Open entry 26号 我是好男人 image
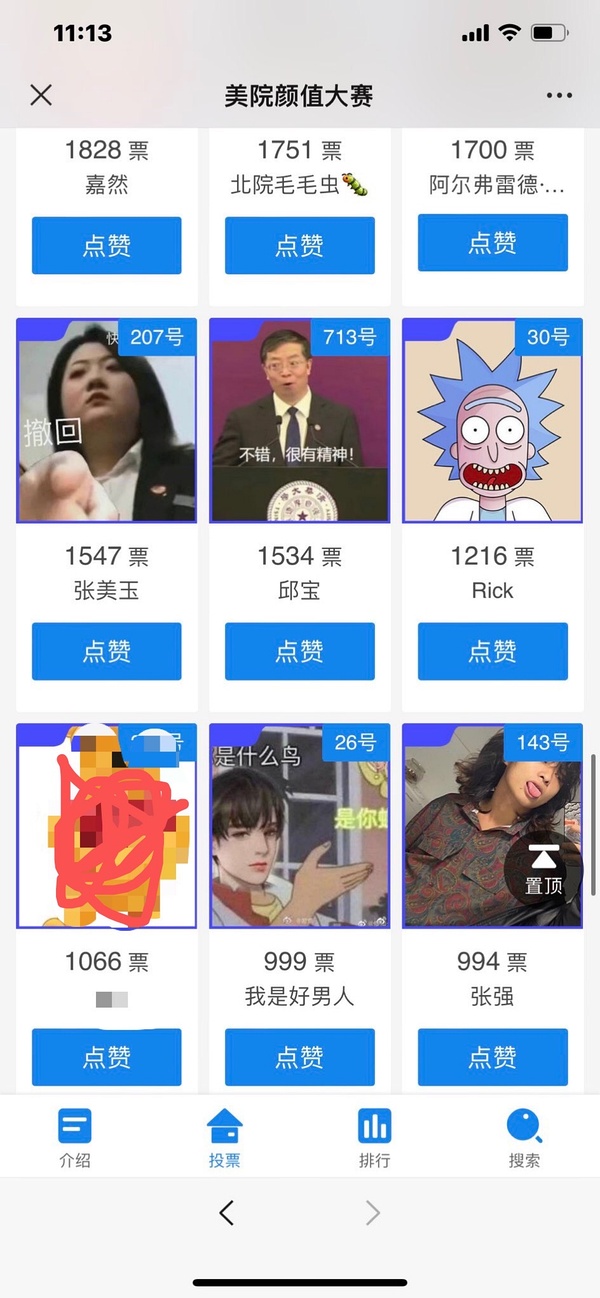 point(300,827)
